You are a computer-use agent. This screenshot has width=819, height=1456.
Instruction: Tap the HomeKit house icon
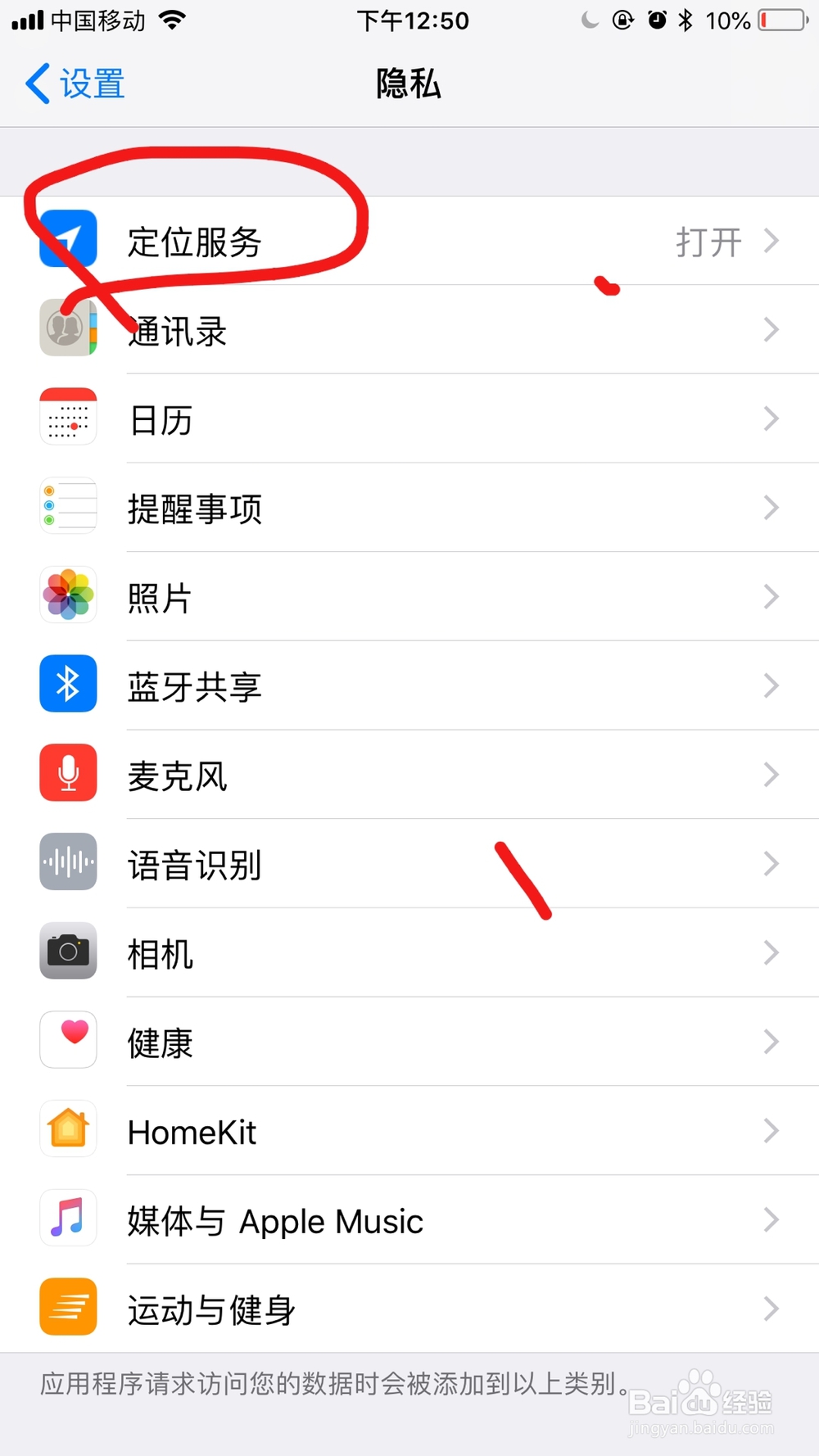(67, 1128)
